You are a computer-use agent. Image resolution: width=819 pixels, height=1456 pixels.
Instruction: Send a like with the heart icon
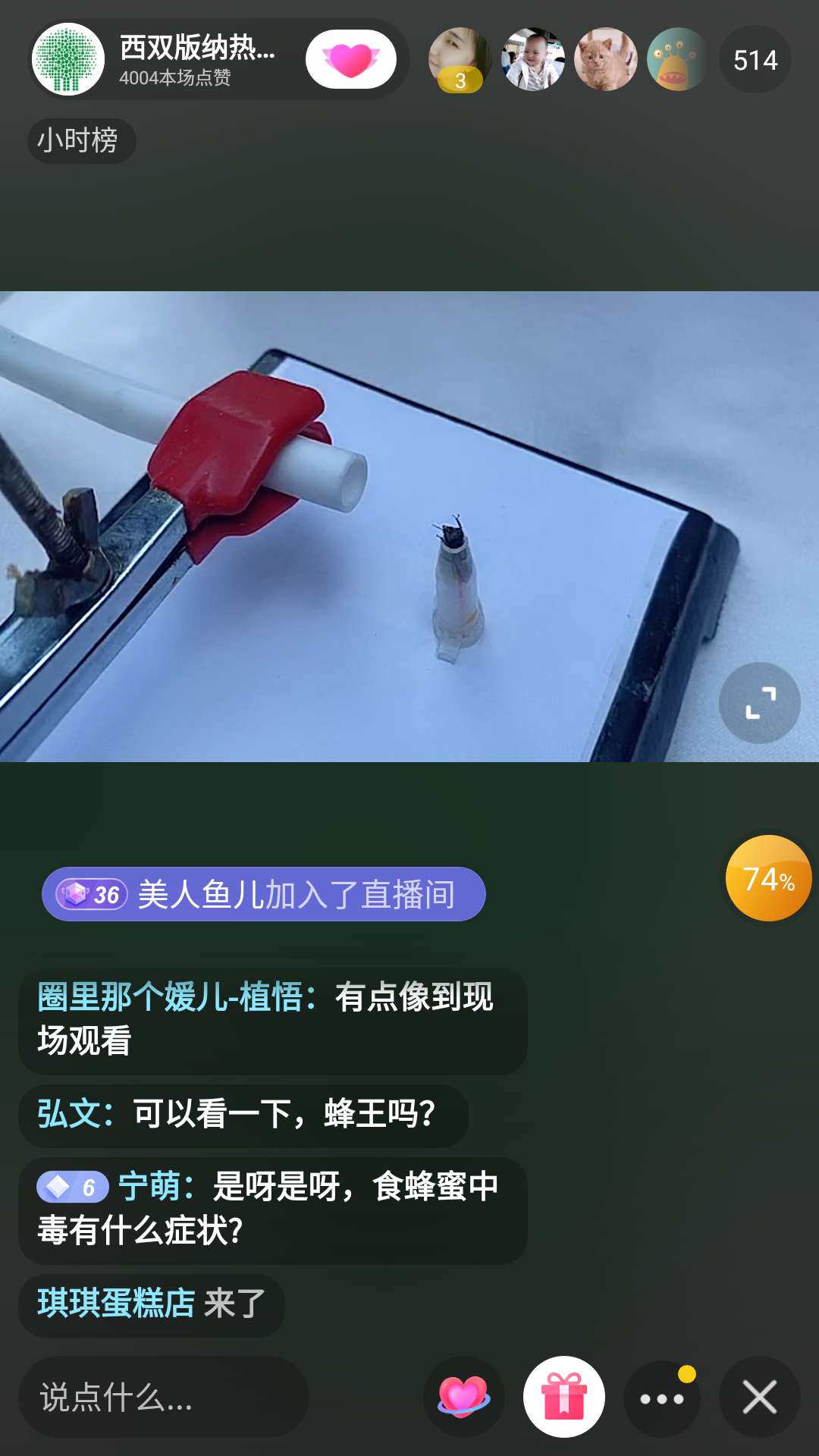(x=463, y=1396)
